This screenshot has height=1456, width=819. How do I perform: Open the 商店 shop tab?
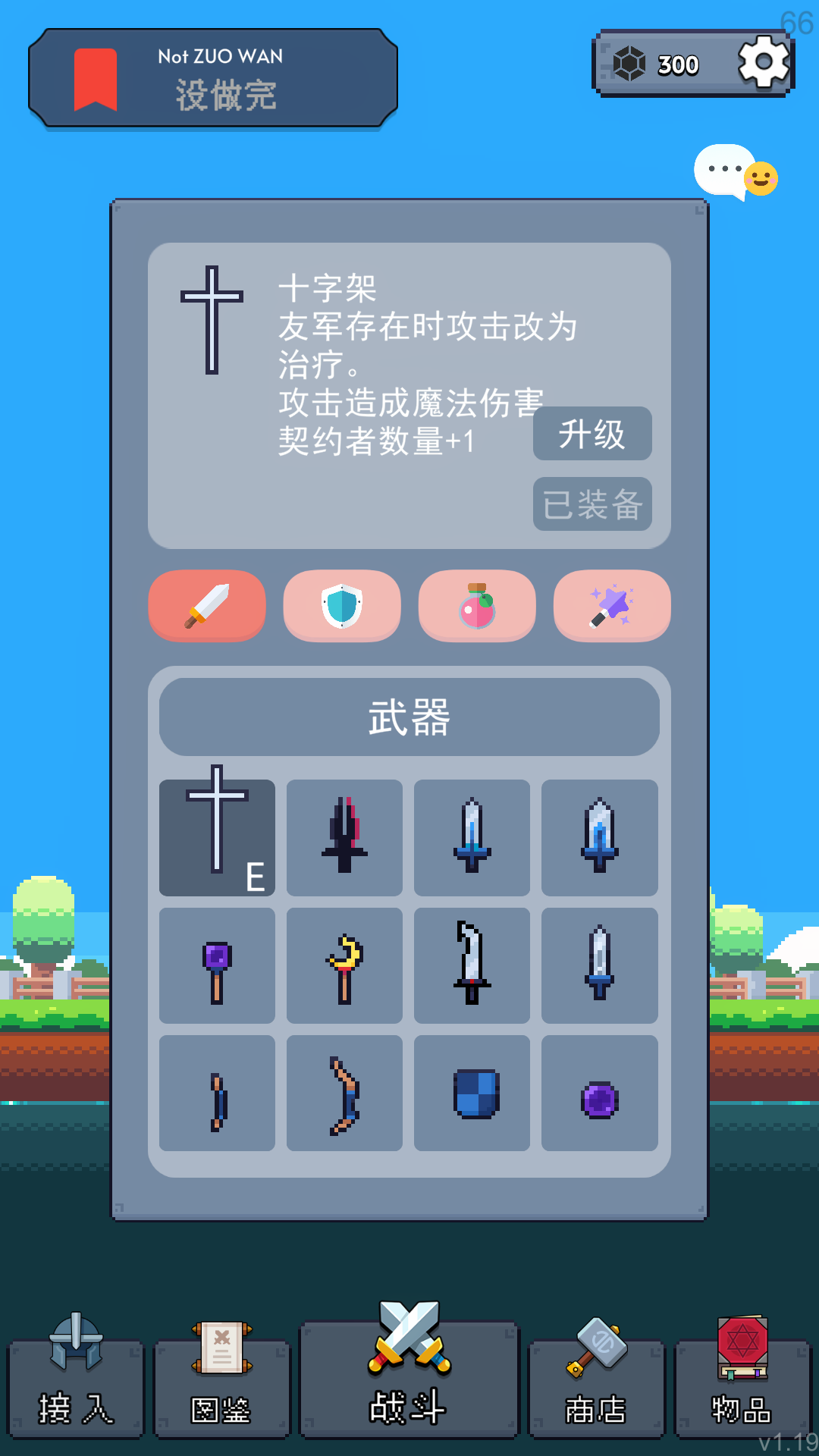[597, 1376]
